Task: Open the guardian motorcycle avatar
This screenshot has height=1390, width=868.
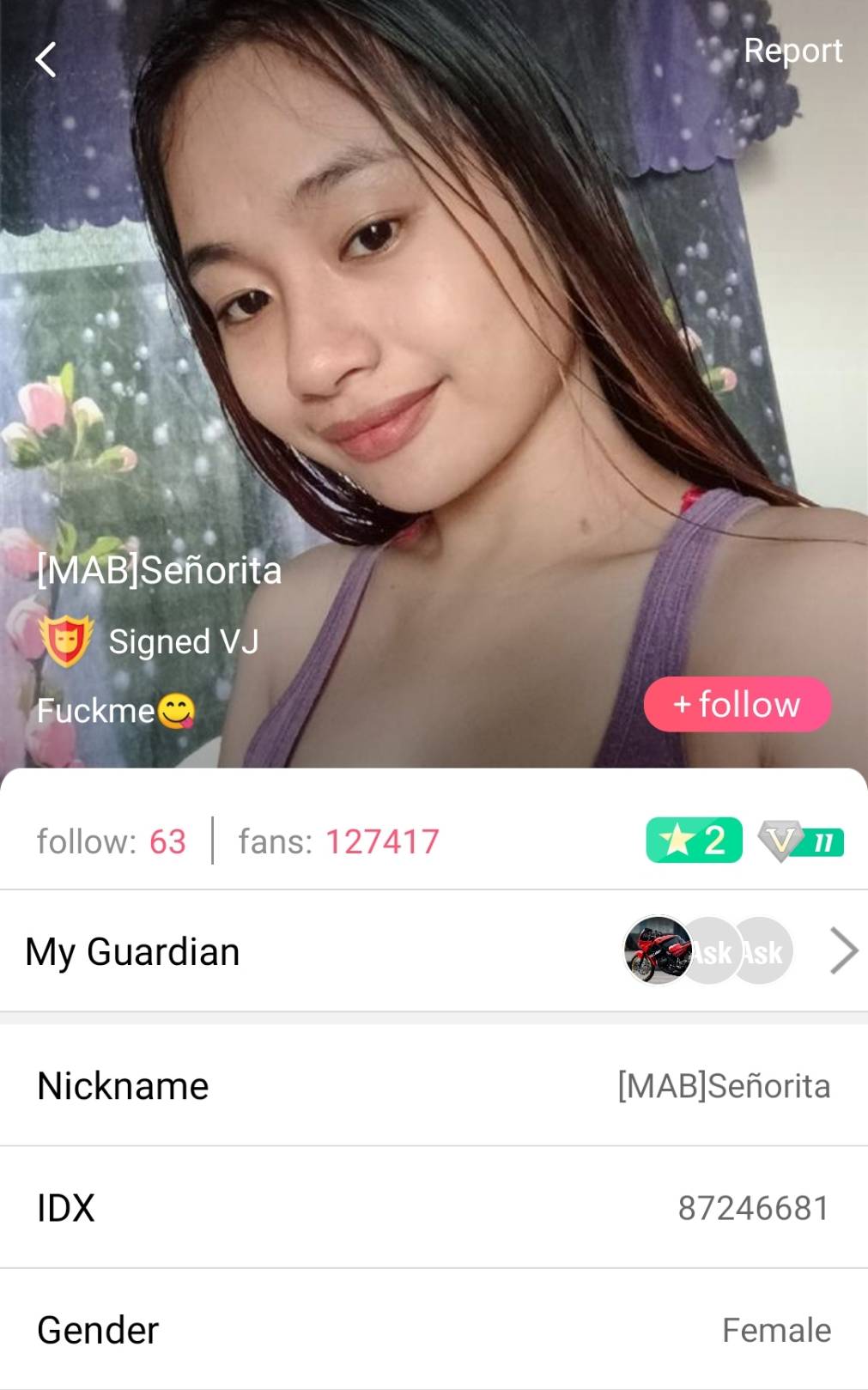Action: tap(657, 950)
